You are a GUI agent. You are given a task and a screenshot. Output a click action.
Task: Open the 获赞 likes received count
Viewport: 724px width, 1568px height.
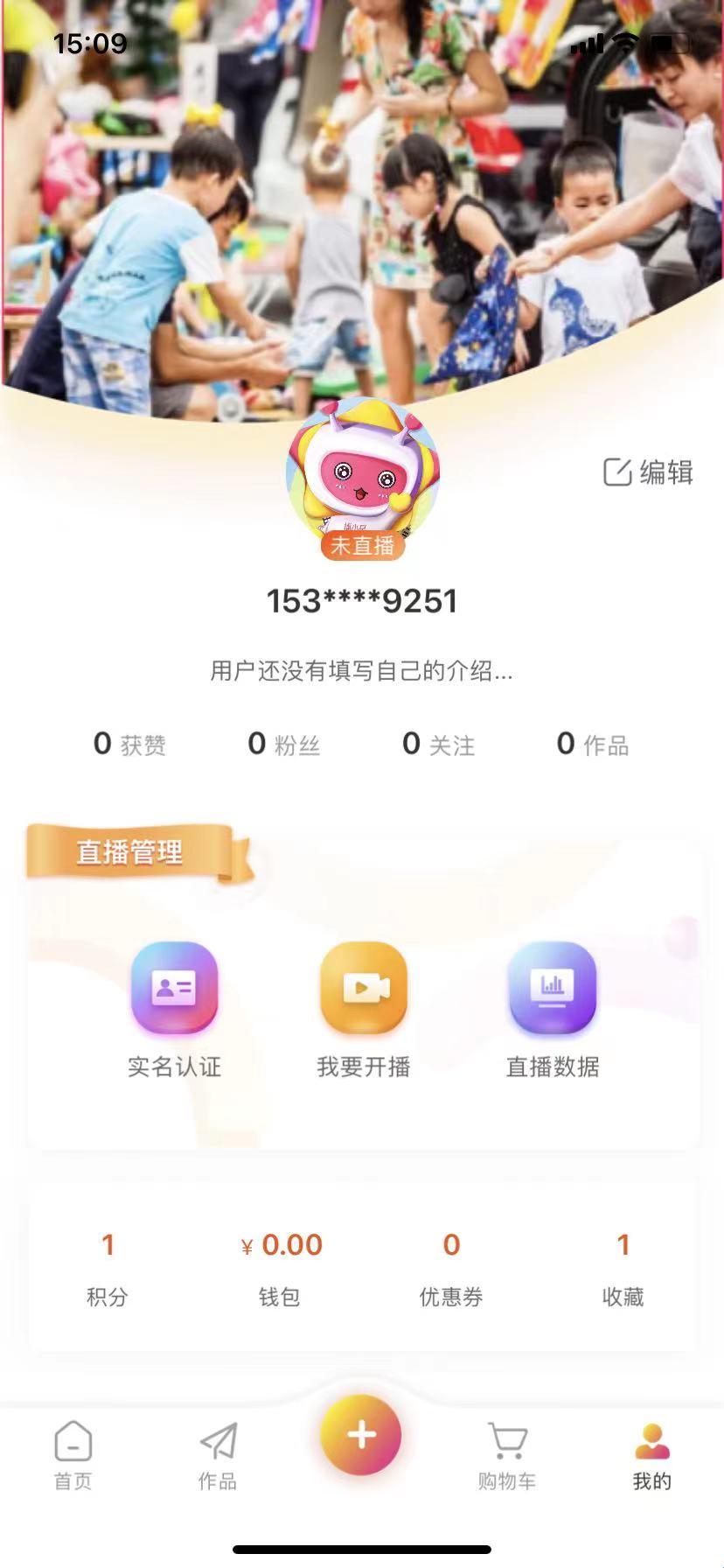point(129,745)
